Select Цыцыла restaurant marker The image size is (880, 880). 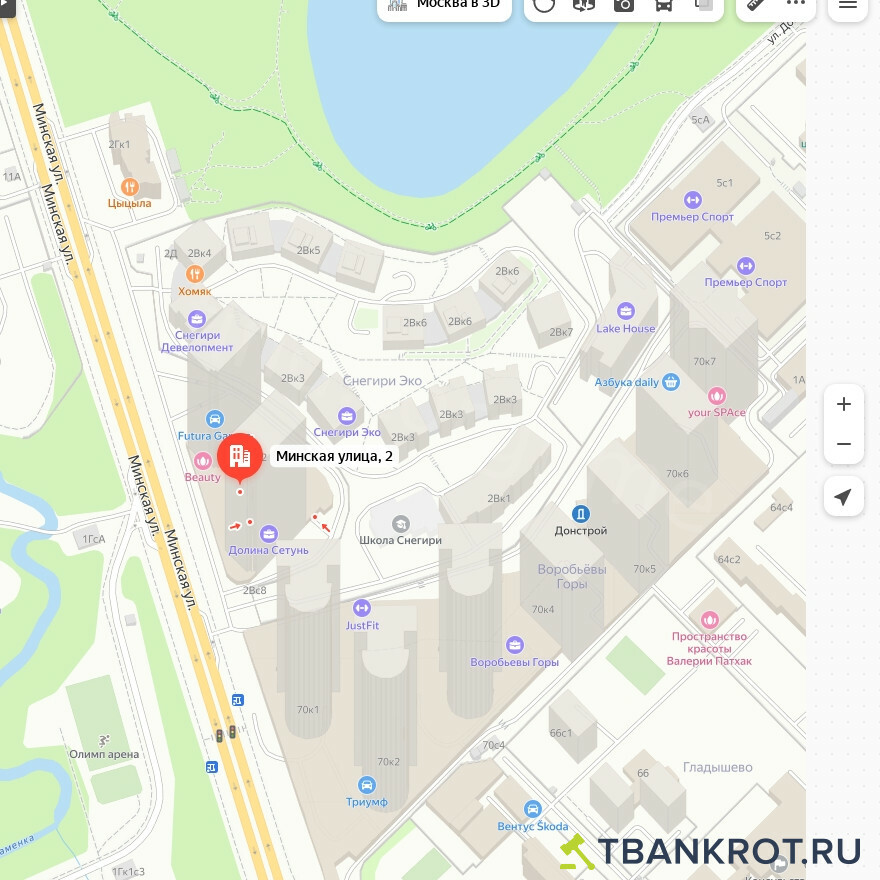coord(129,186)
